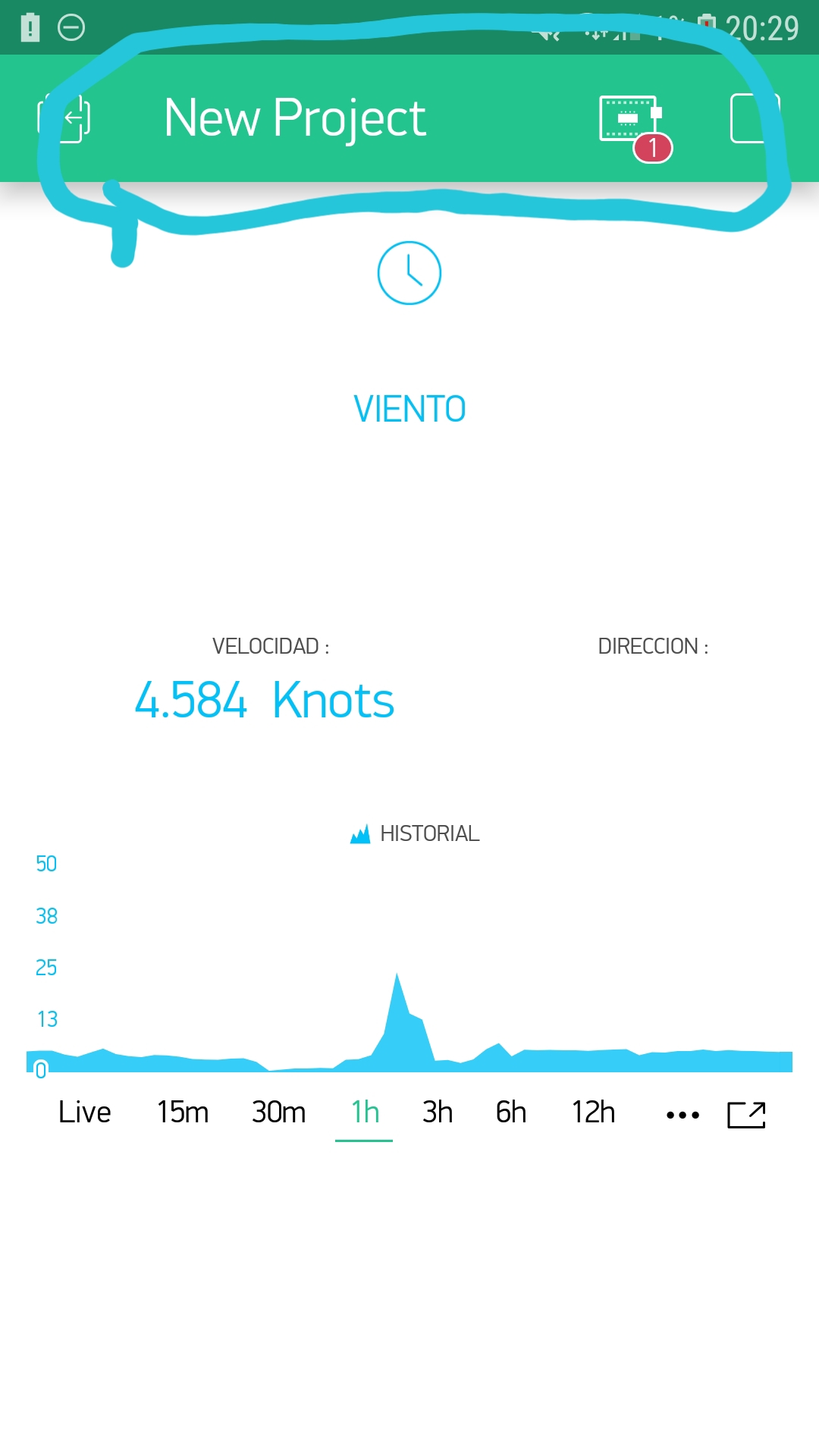Select the 30m time range
The image size is (819, 1456).
tap(279, 1112)
